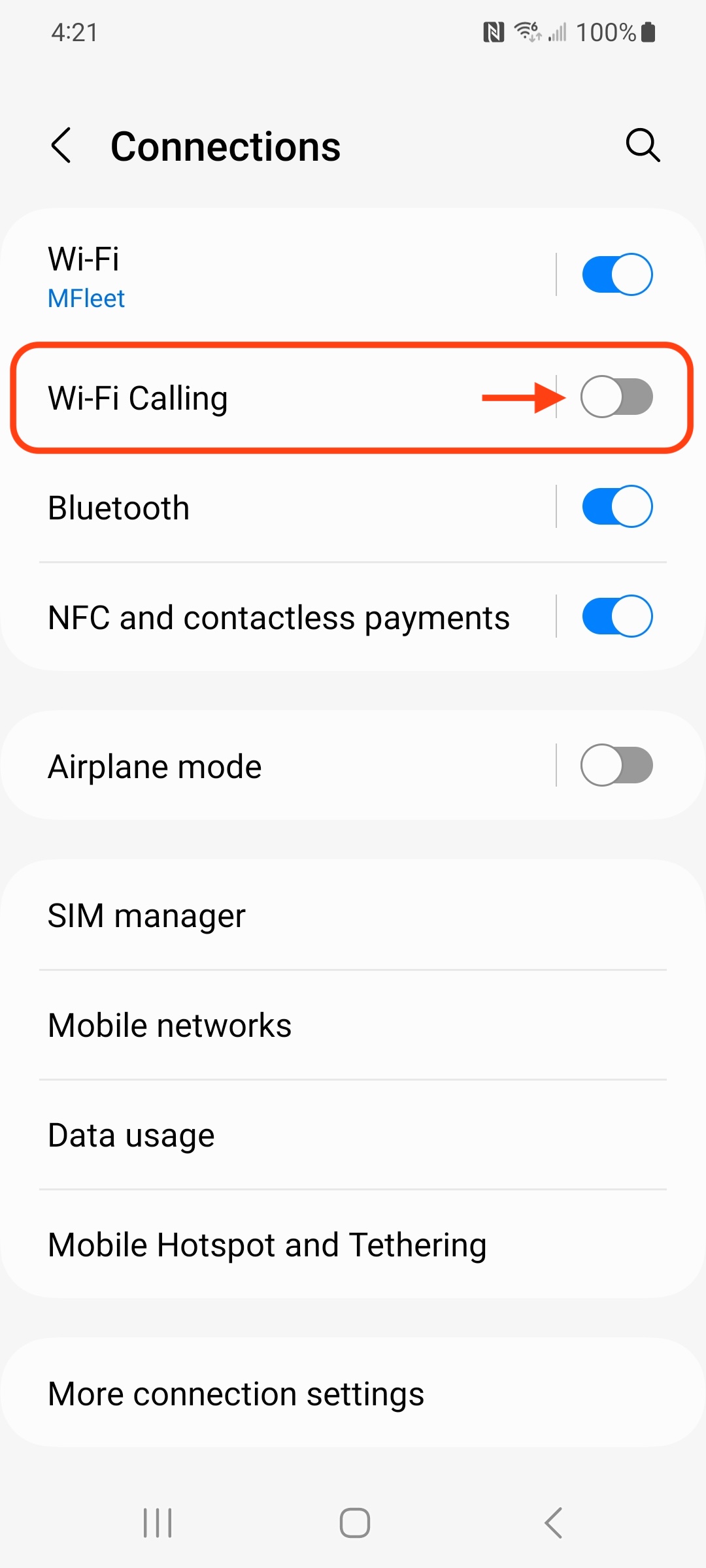This screenshot has width=706, height=1568.
Task: Go back from Connections screen
Action: pos(61,145)
